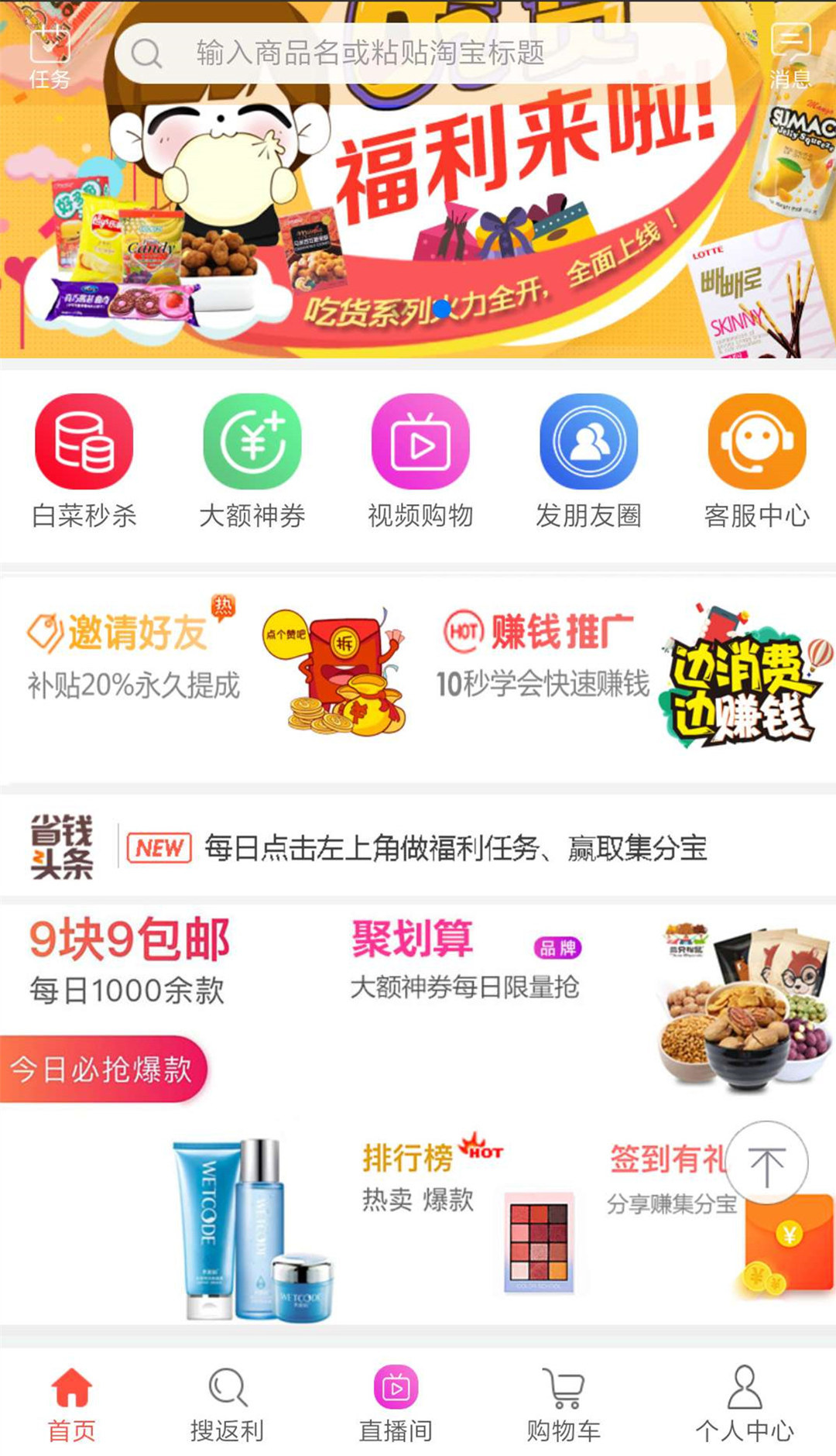Open the 直播间 live stream icon
Image resolution: width=836 pixels, height=1456 pixels.
click(x=395, y=1394)
